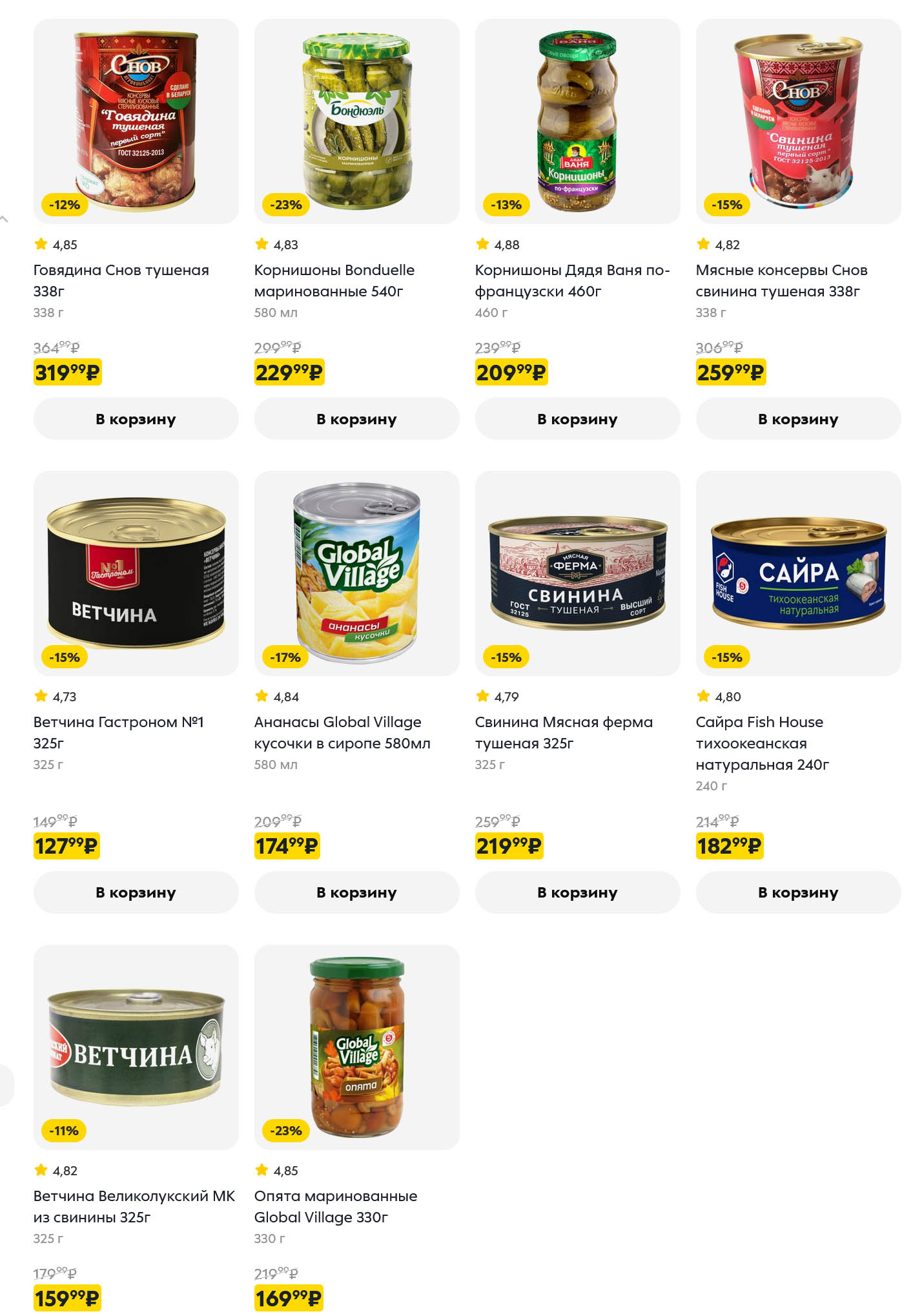View Ананасы Global Village product details
This screenshot has height=1316, width=913.
356,573
